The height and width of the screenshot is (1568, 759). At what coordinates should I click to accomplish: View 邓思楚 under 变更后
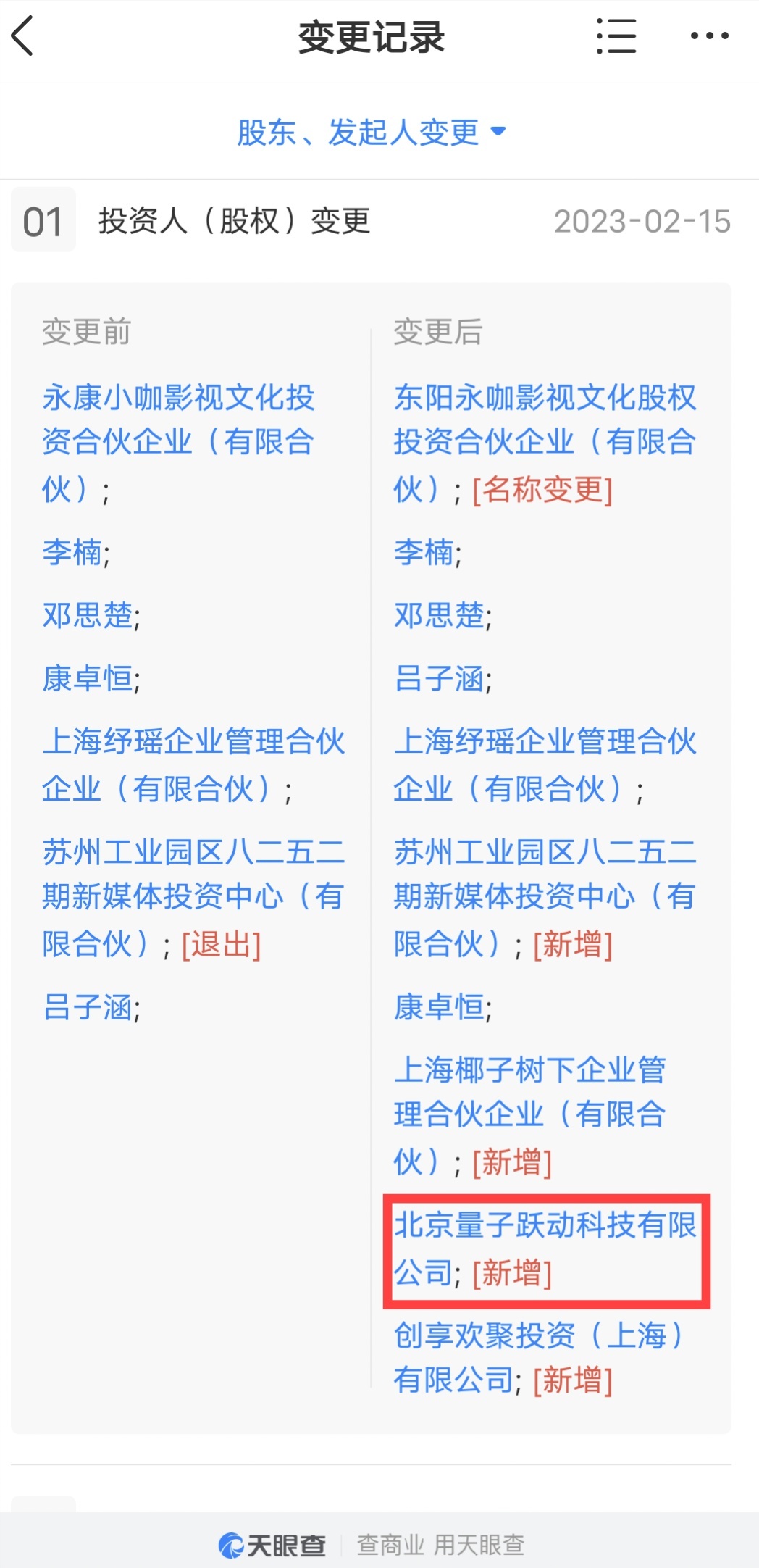439,615
